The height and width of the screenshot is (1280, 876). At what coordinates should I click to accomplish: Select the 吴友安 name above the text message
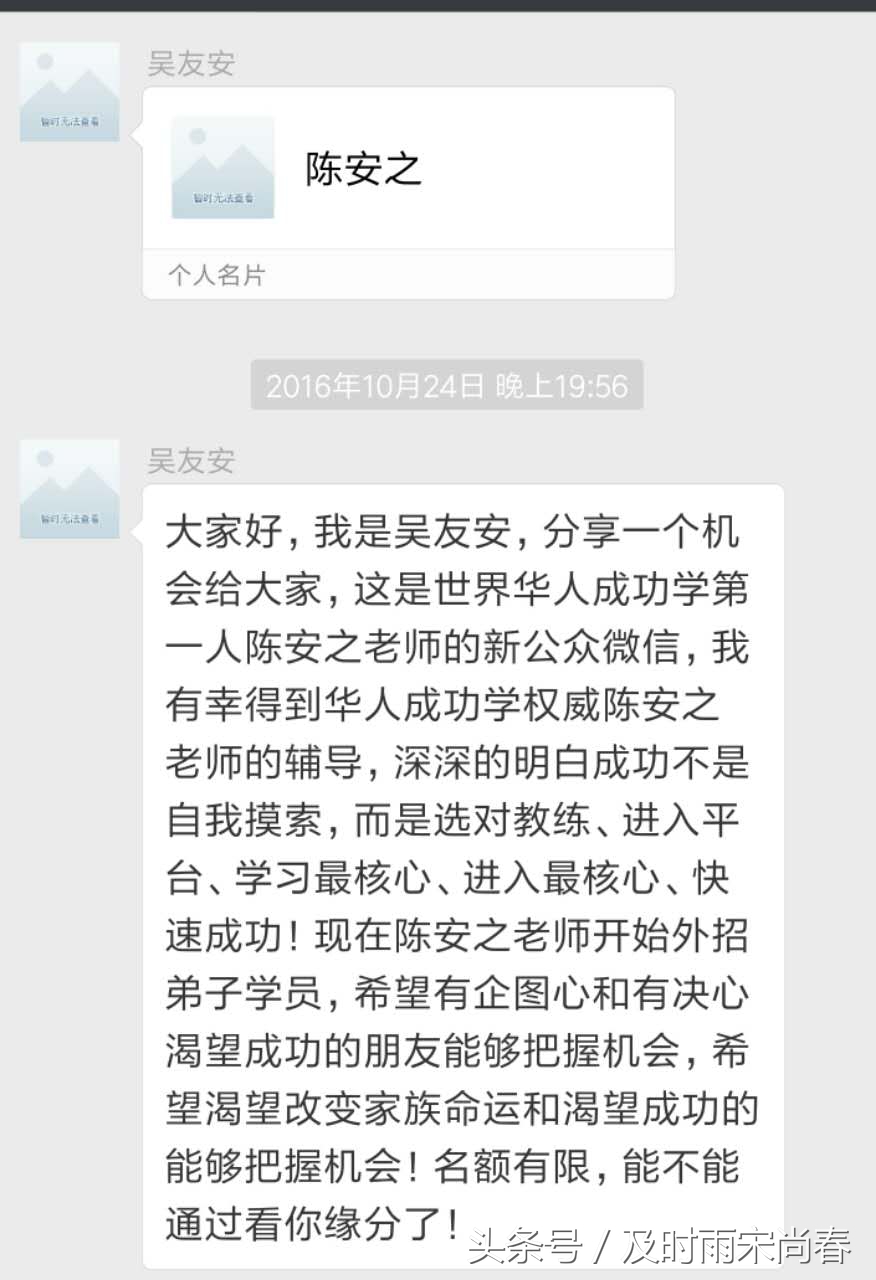[x=190, y=461]
